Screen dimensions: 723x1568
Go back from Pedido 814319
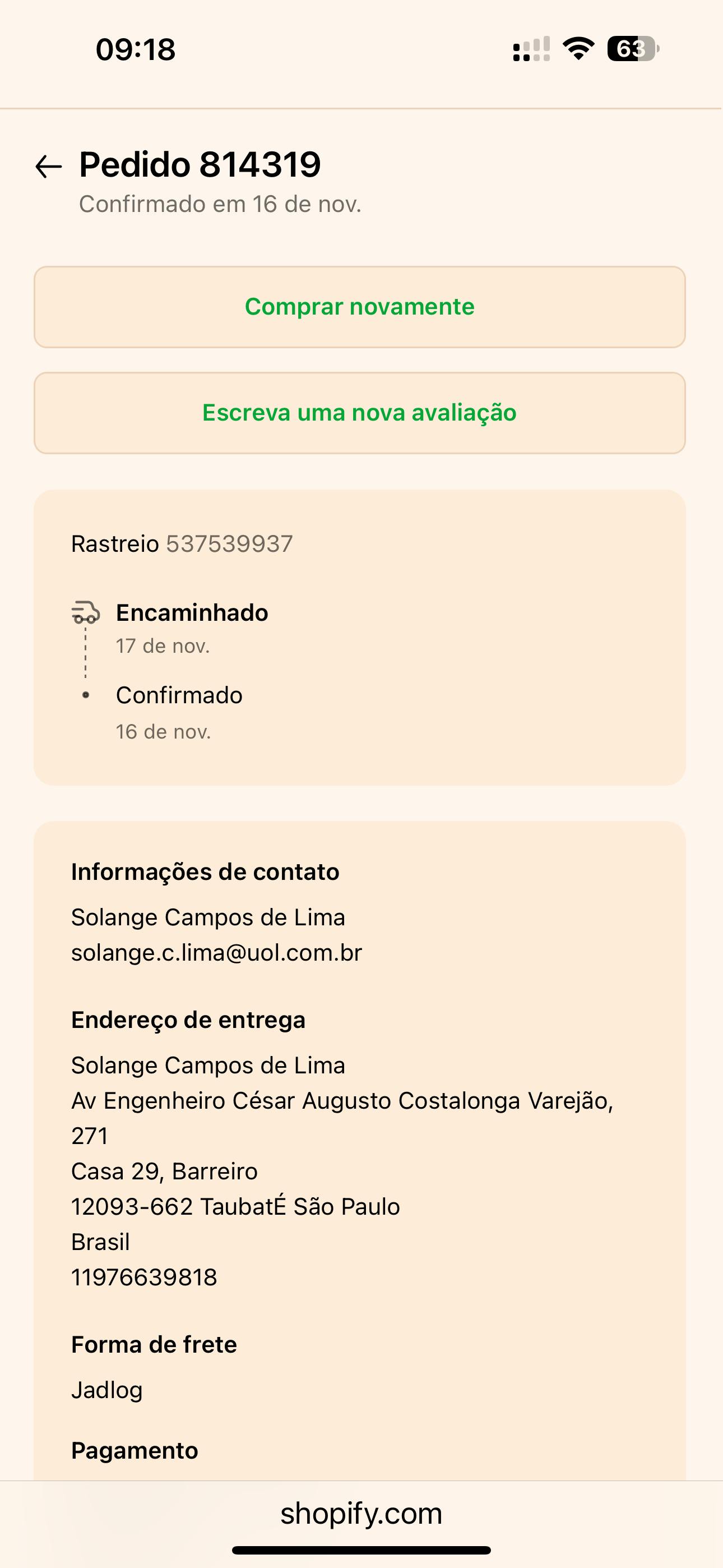(x=49, y=166)
